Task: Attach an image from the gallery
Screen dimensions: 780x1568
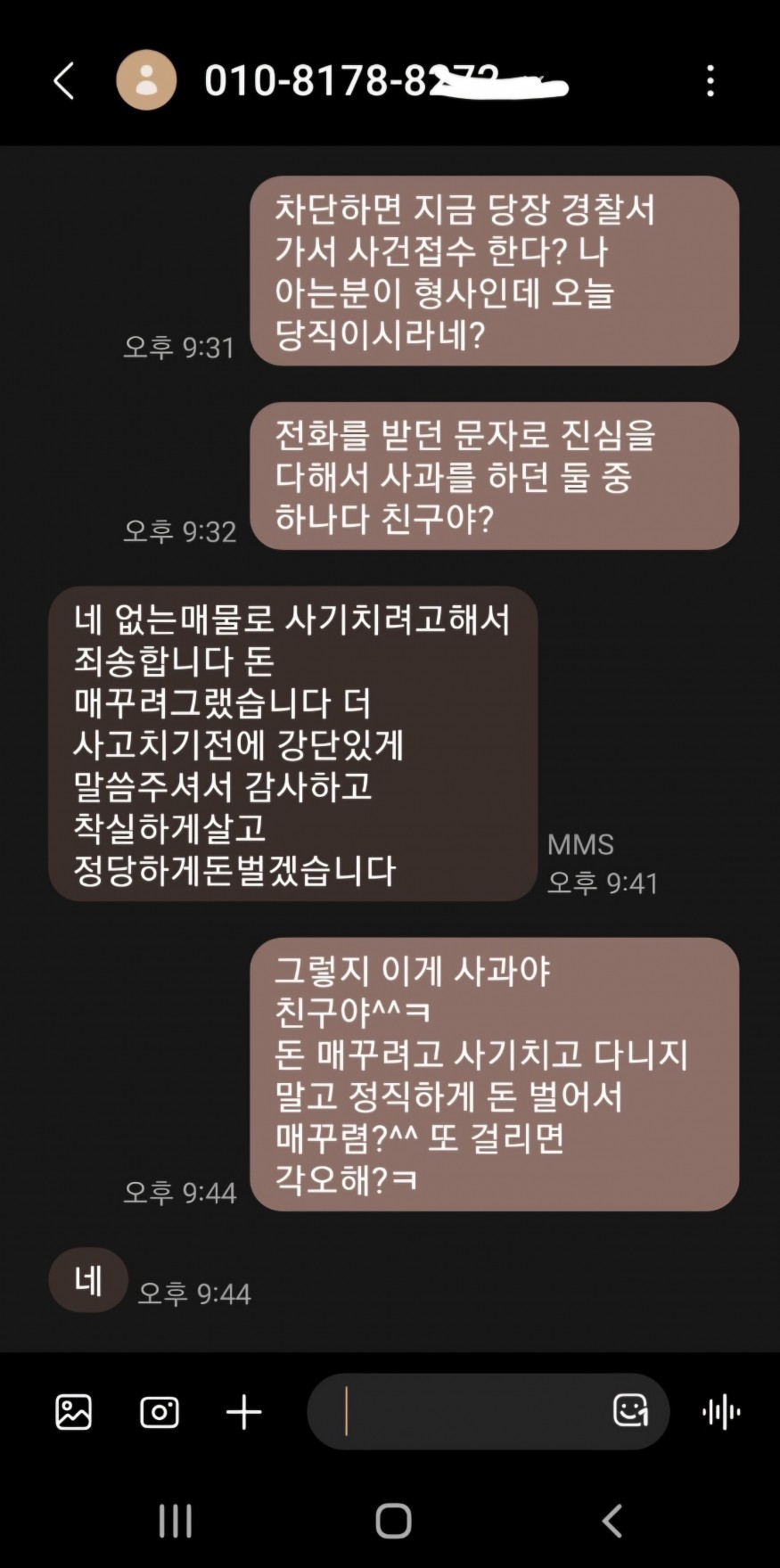Action: [74, 1412]
